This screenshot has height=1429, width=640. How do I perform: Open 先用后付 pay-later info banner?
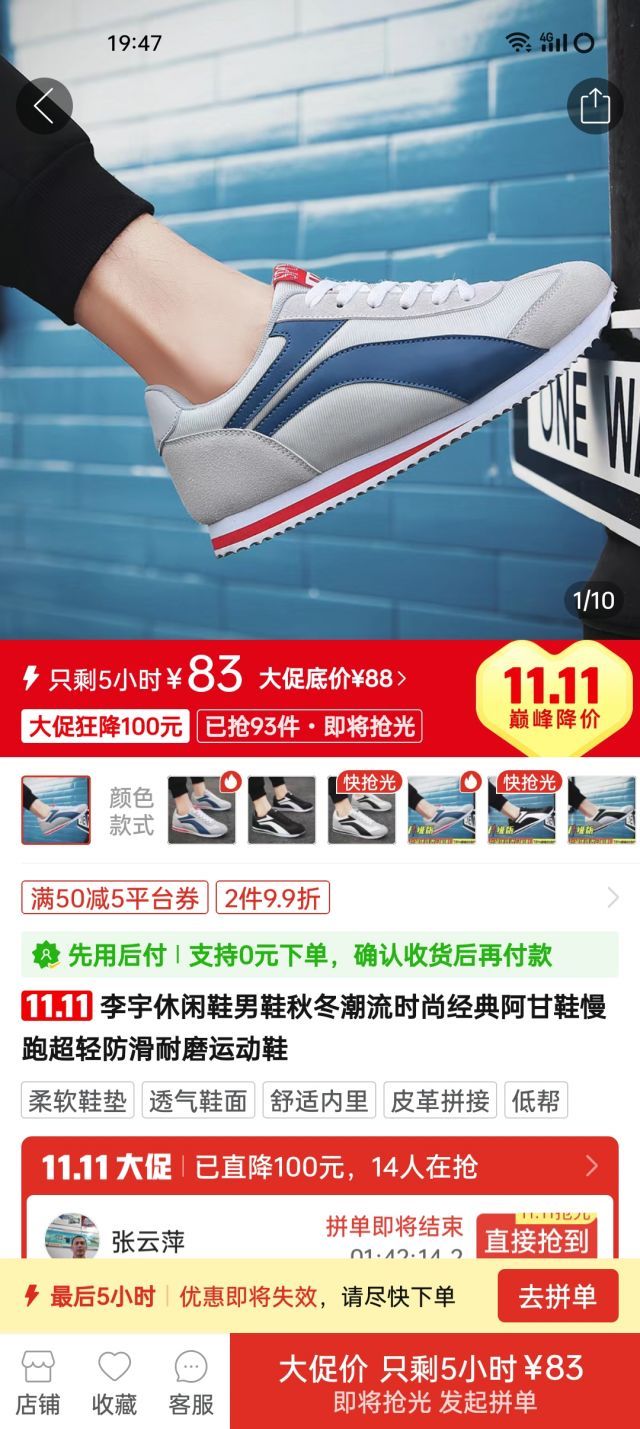[x=319, y=955]
